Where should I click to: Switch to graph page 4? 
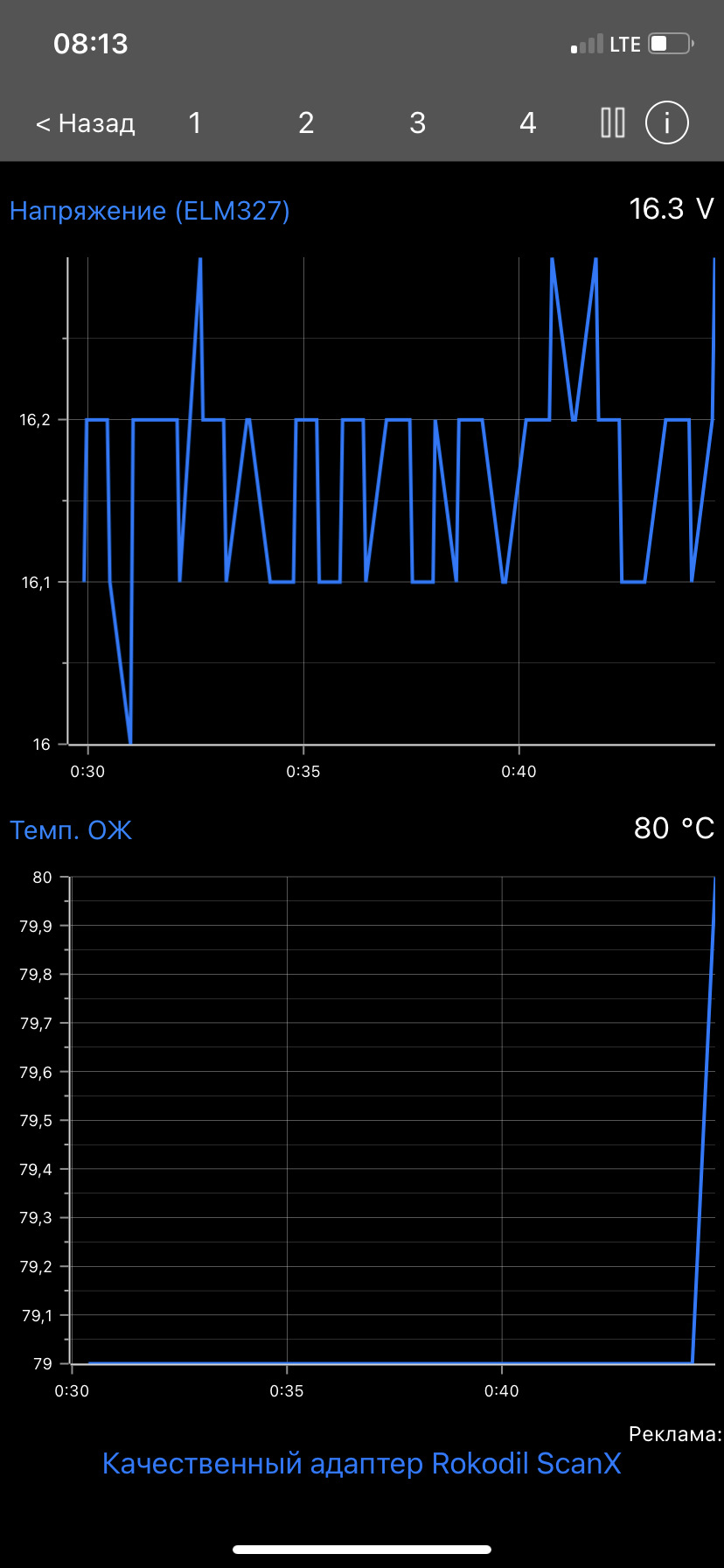tap(527, 123)
